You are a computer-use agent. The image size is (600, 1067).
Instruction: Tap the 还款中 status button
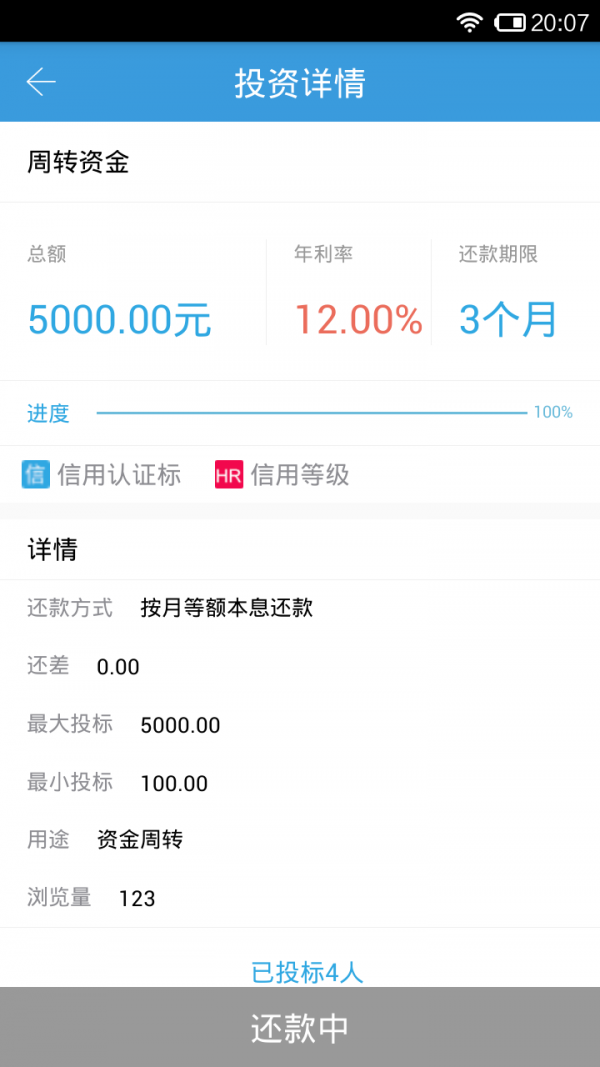click(x=300, y=1028)
